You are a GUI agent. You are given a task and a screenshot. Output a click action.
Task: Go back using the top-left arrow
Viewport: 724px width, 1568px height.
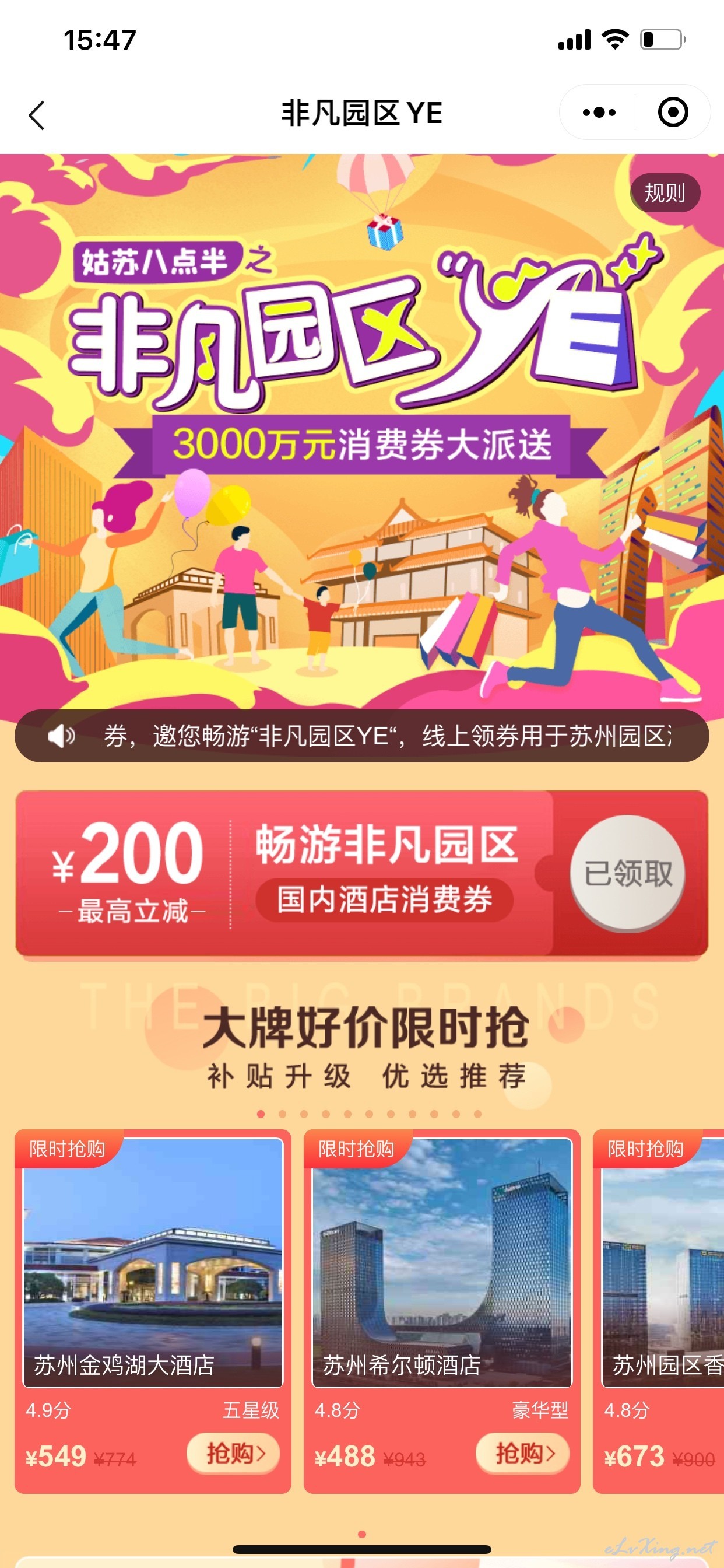tap(37, 114)
